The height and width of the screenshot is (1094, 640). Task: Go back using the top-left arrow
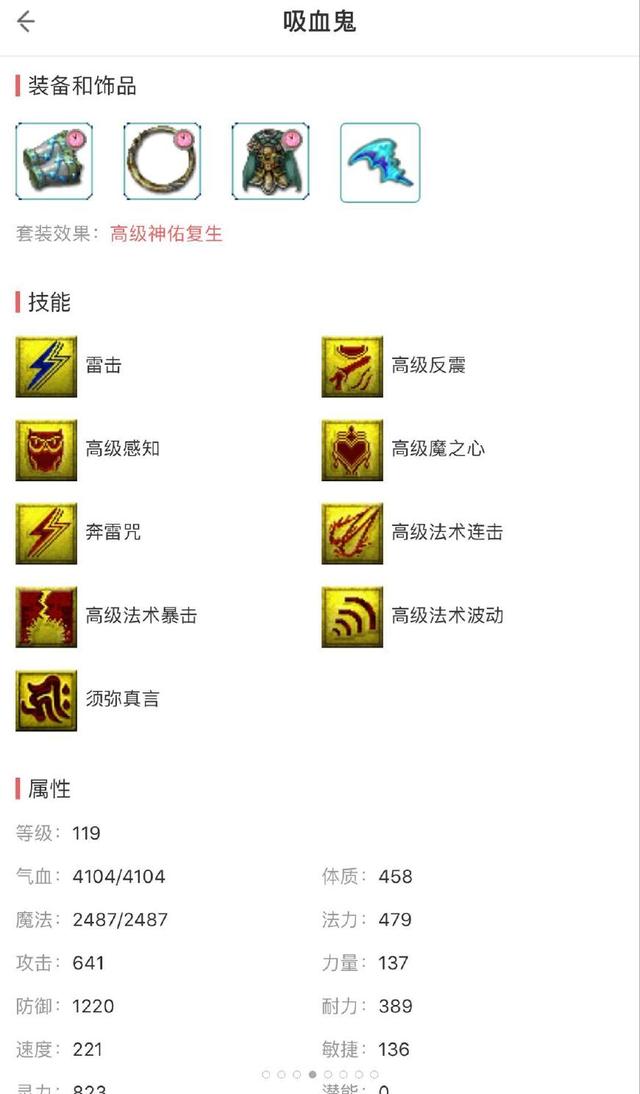pyautogui.click(x=26, y=22)
